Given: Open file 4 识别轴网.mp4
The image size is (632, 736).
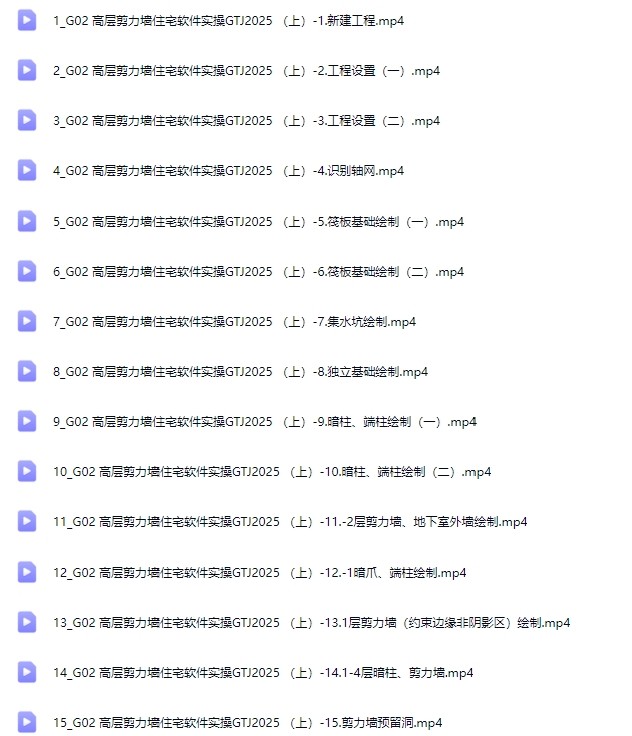Looking at the screenshot, I should [228, 171].
